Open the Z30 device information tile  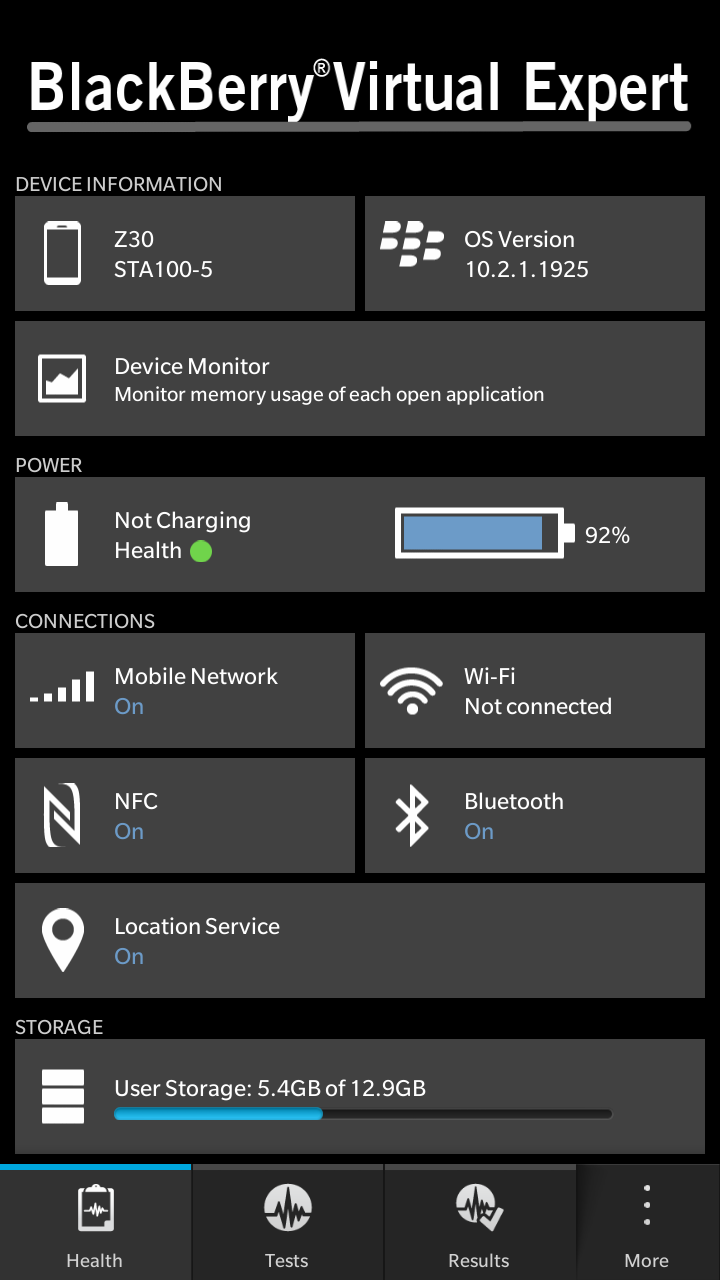185,253
